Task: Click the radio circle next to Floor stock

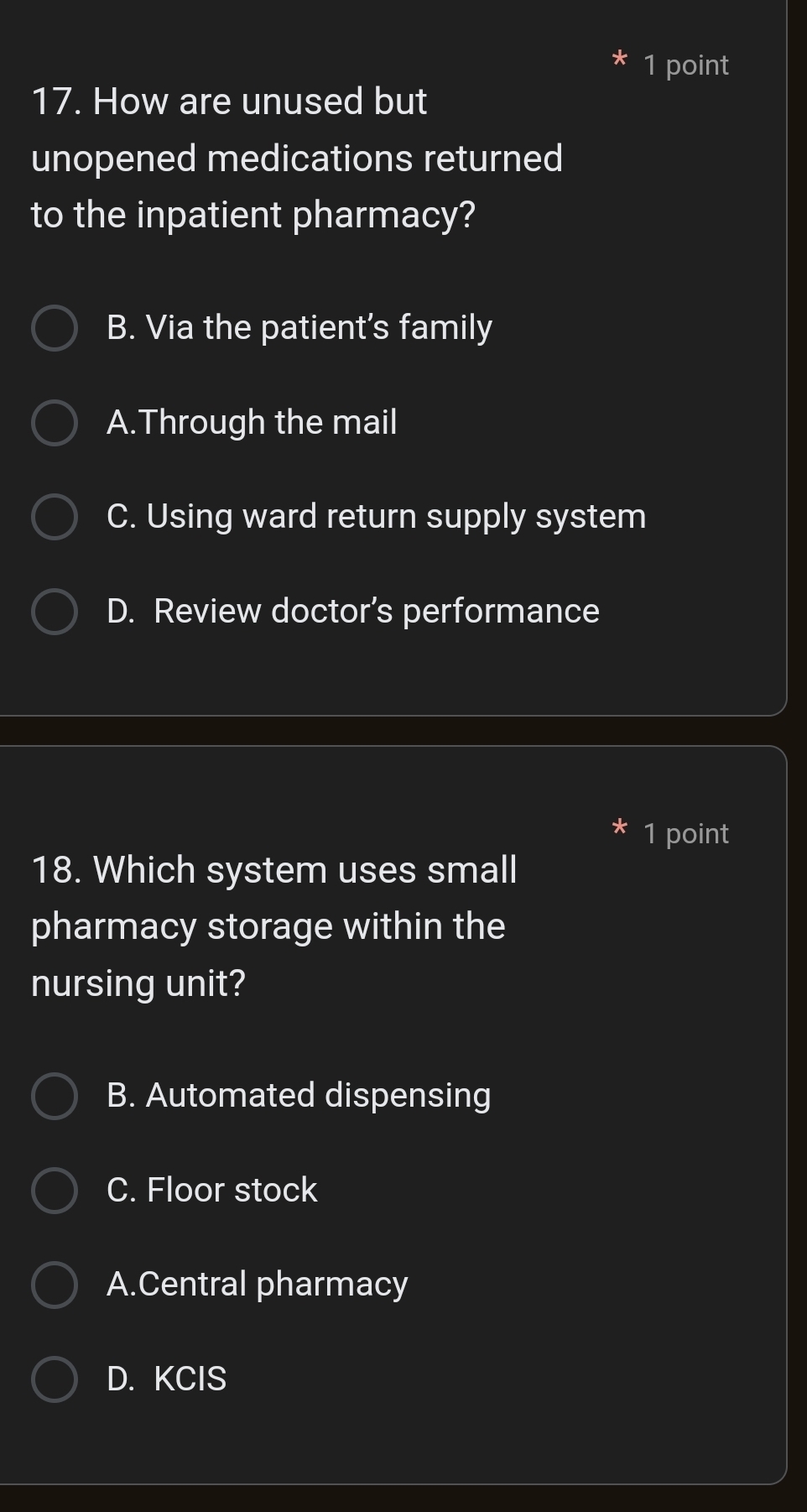Action: (x=55, y=1191)
